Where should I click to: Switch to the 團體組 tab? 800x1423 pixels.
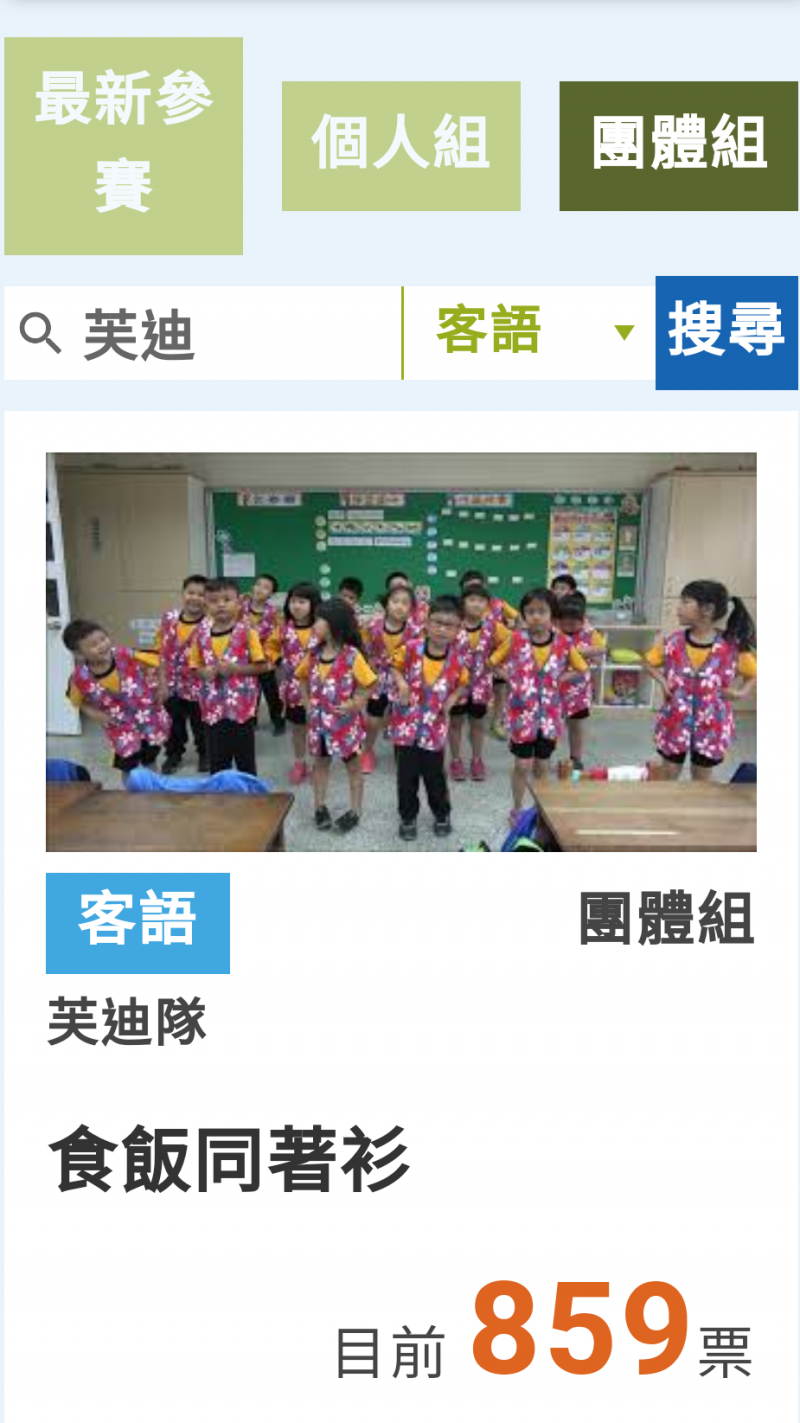[x=678, y=146]
